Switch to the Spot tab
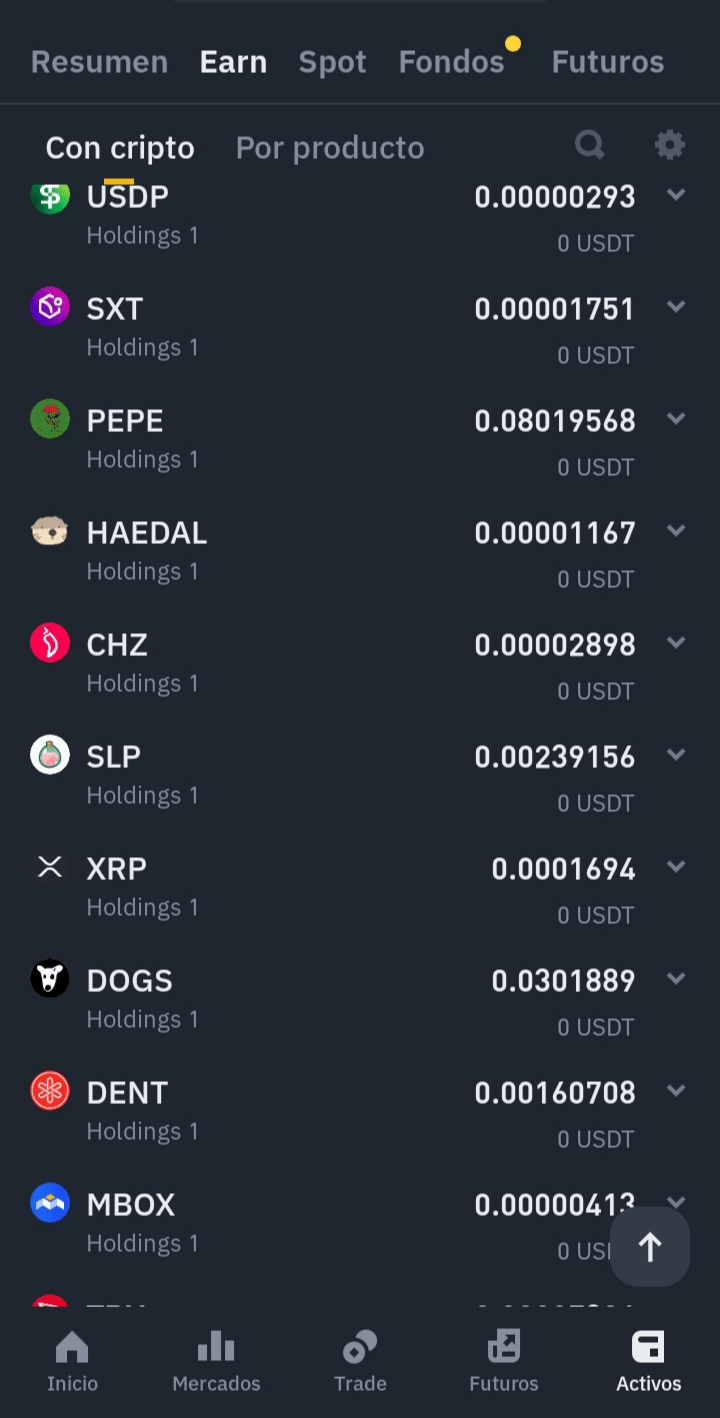Screen dimensions: 720x1418 click(332, 62)
